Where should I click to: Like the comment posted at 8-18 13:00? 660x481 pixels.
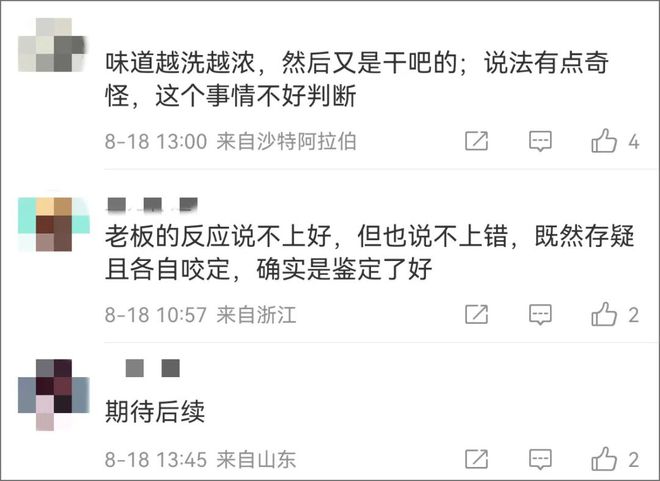604,142
